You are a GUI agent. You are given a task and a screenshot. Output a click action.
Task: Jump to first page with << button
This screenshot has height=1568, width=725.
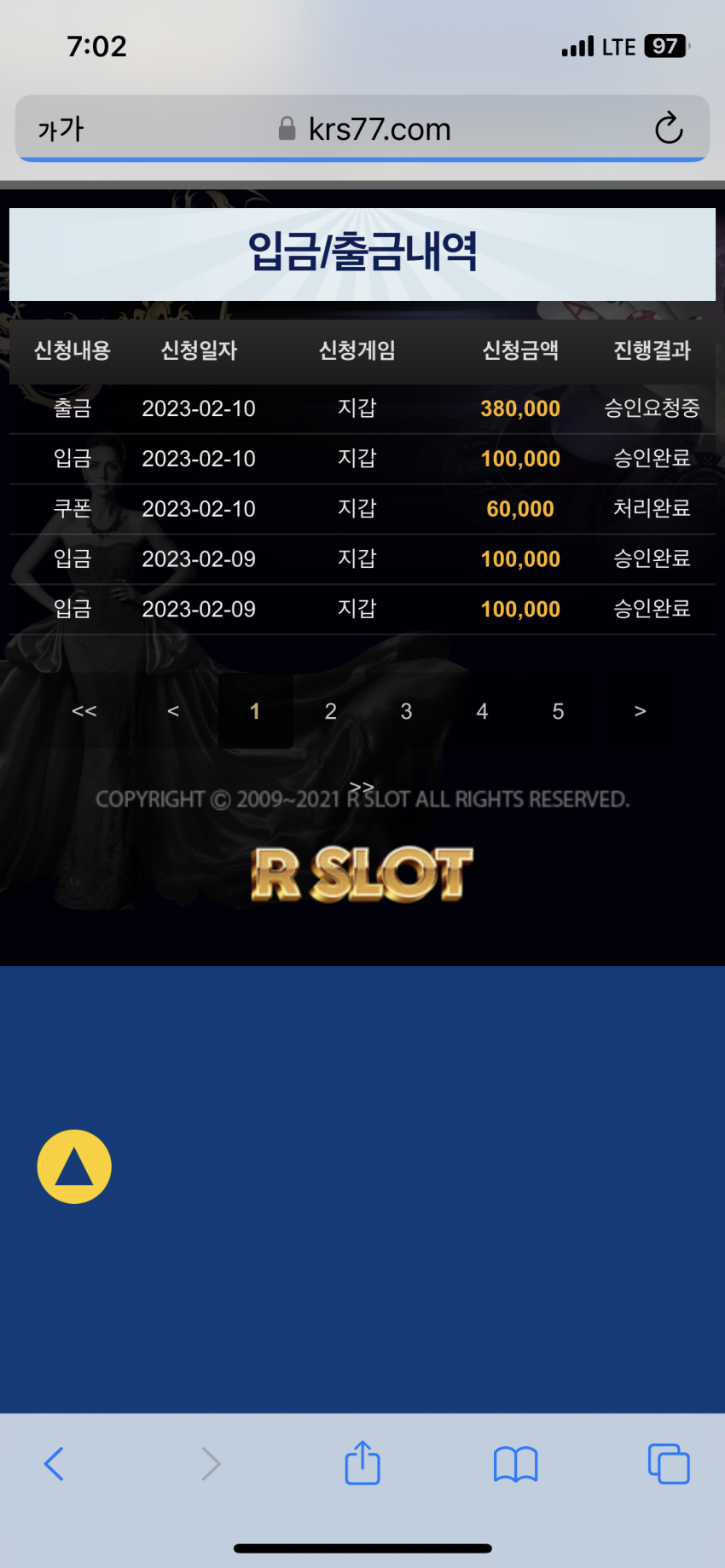(84, 711)
